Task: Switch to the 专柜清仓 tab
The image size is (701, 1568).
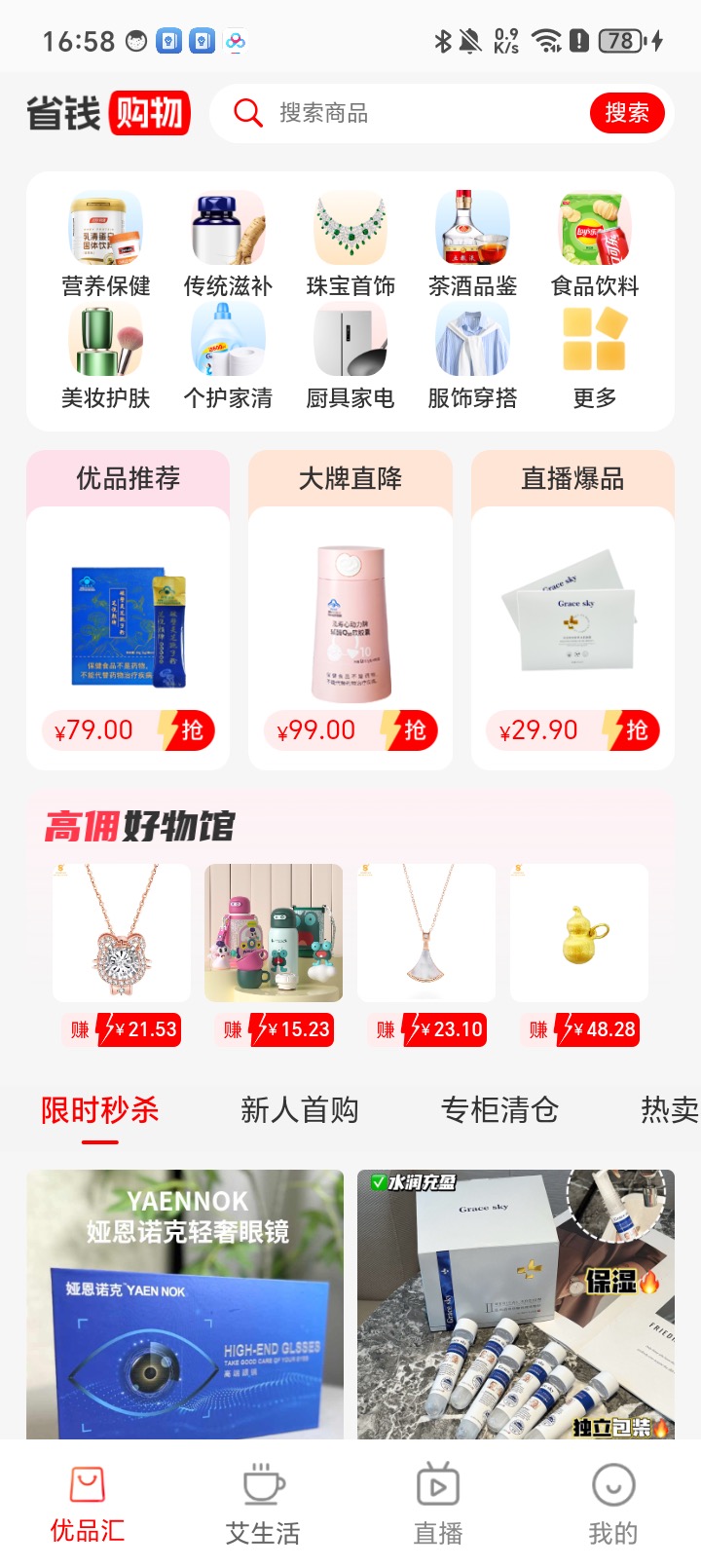Action: 499,1110
